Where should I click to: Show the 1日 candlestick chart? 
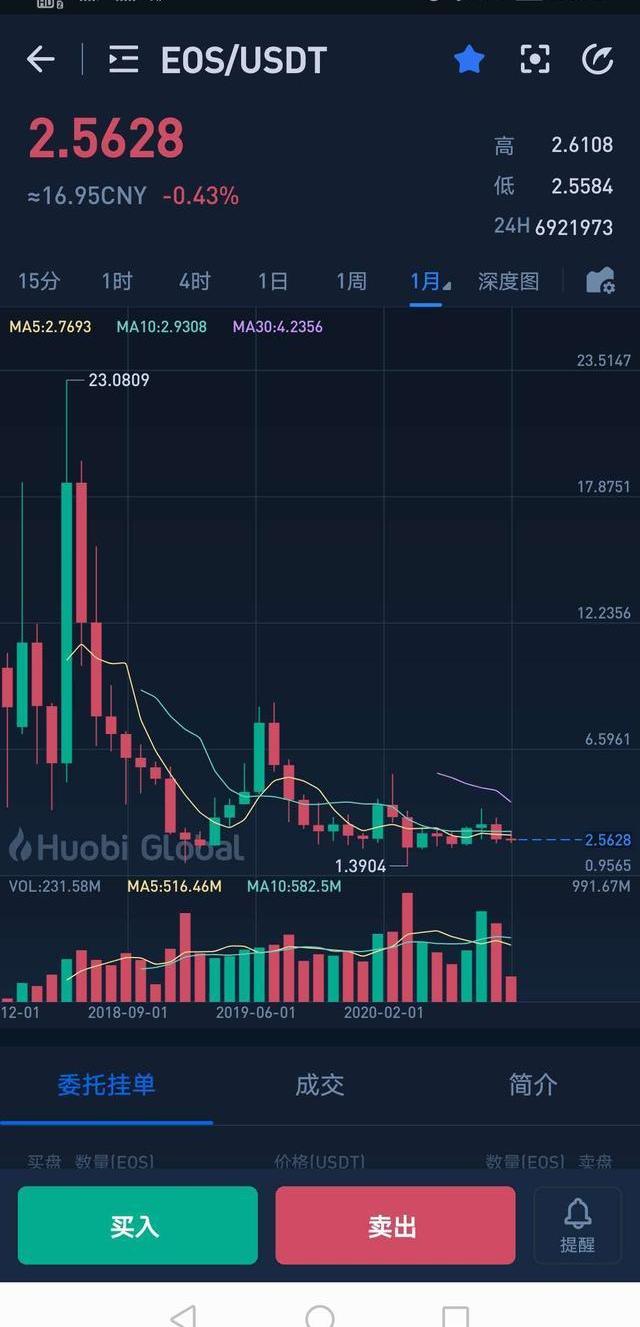pyautogui.click(x=272, y=282)
